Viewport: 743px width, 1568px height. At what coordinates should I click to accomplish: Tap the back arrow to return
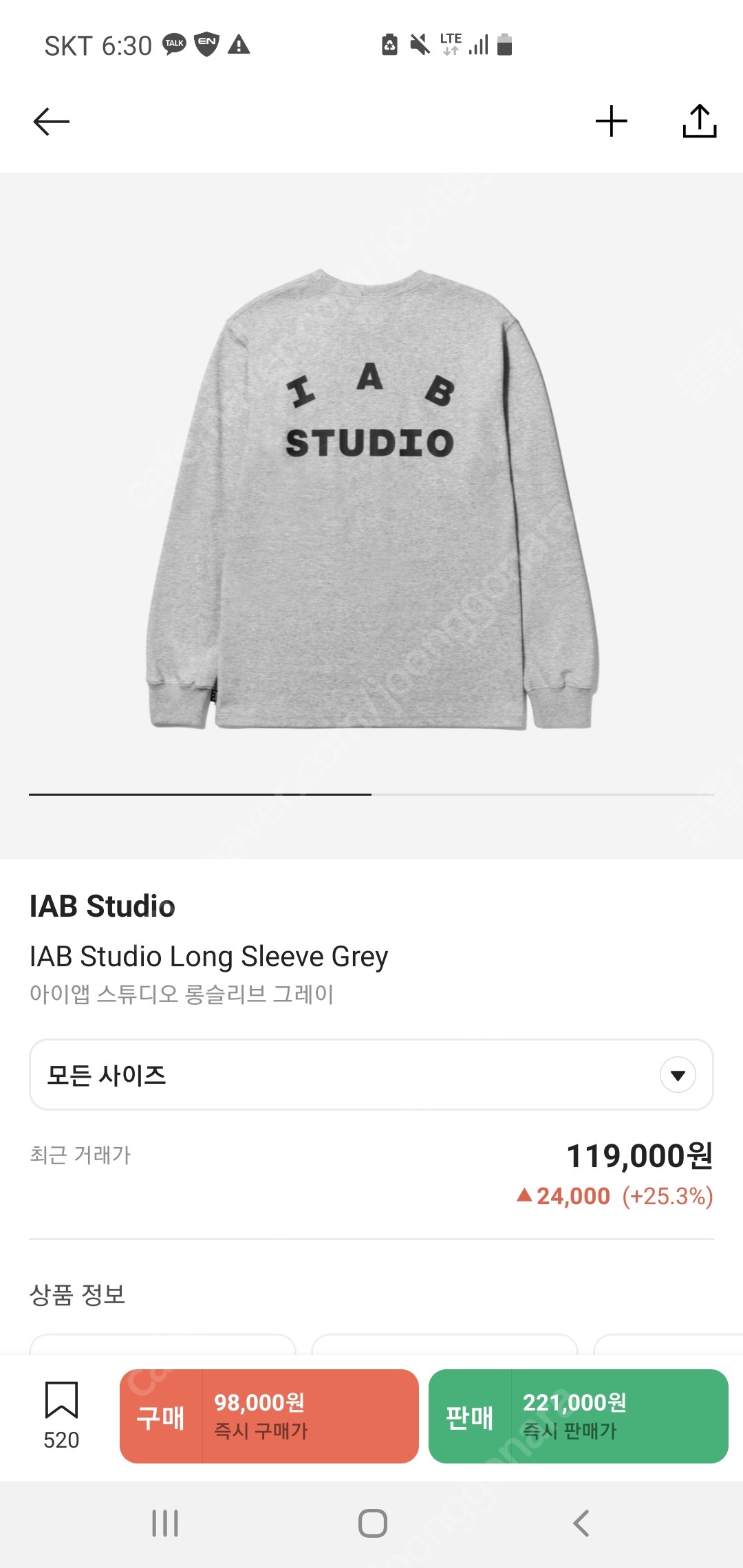[x=50, y=122]
